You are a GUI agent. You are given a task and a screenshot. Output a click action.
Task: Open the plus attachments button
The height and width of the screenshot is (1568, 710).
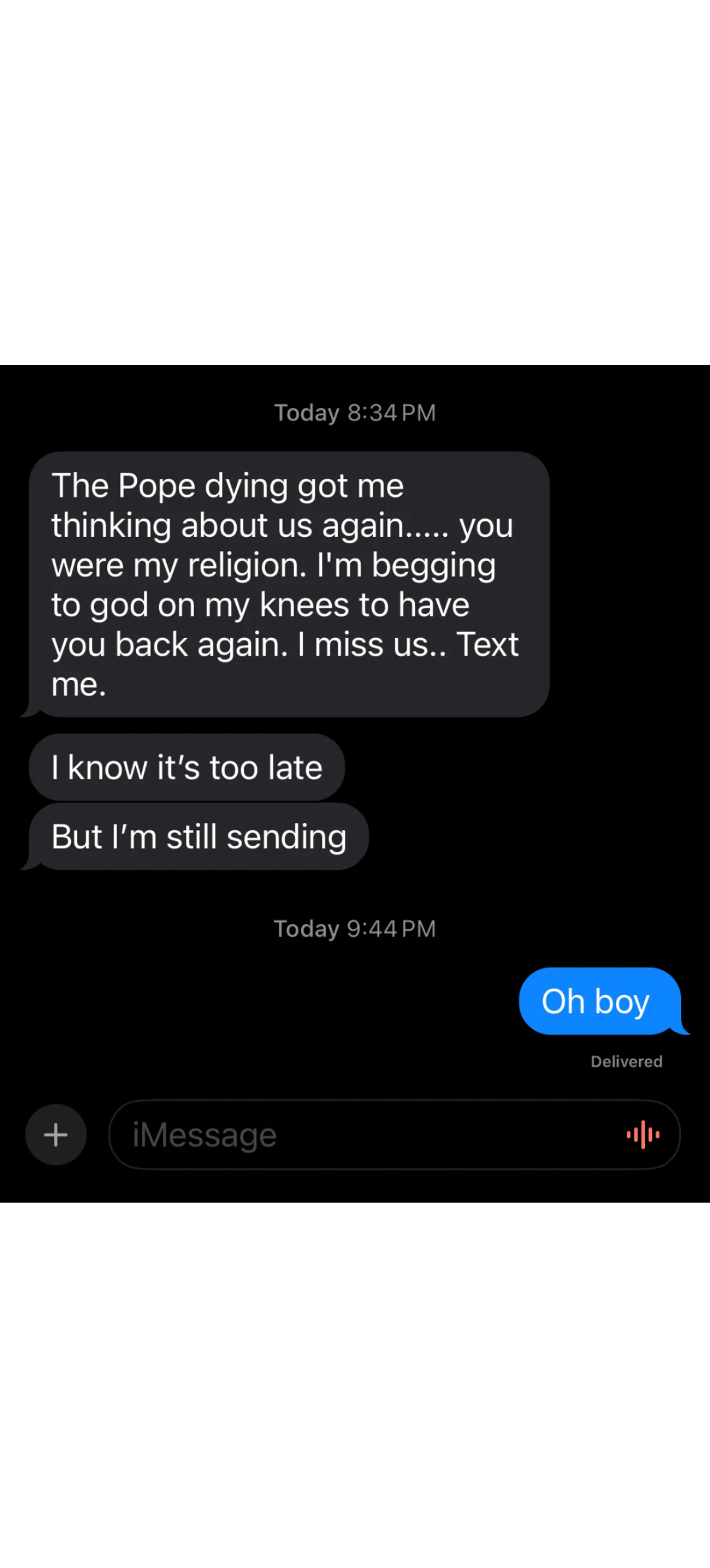coord(56,1135)
